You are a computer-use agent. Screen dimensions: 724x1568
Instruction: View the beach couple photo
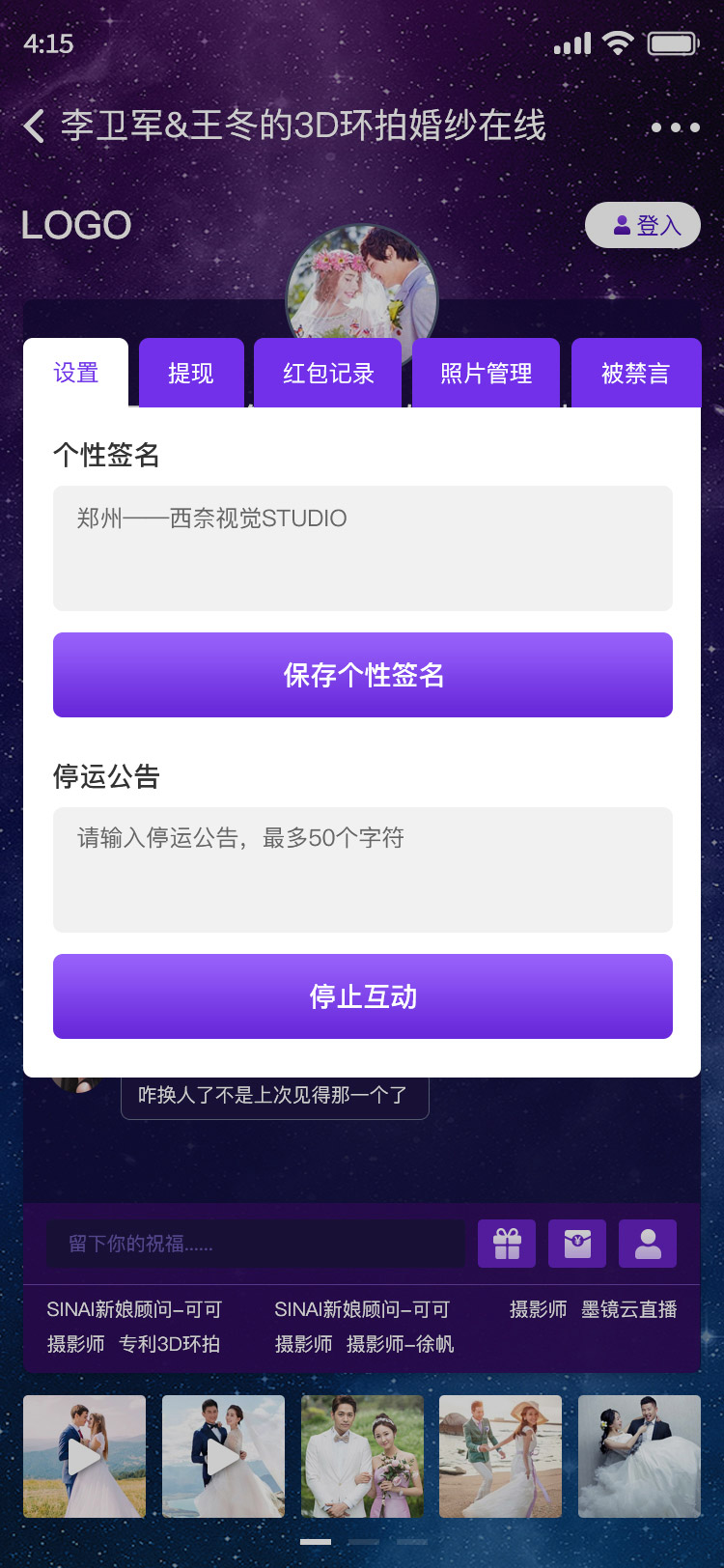[500, 1456]
